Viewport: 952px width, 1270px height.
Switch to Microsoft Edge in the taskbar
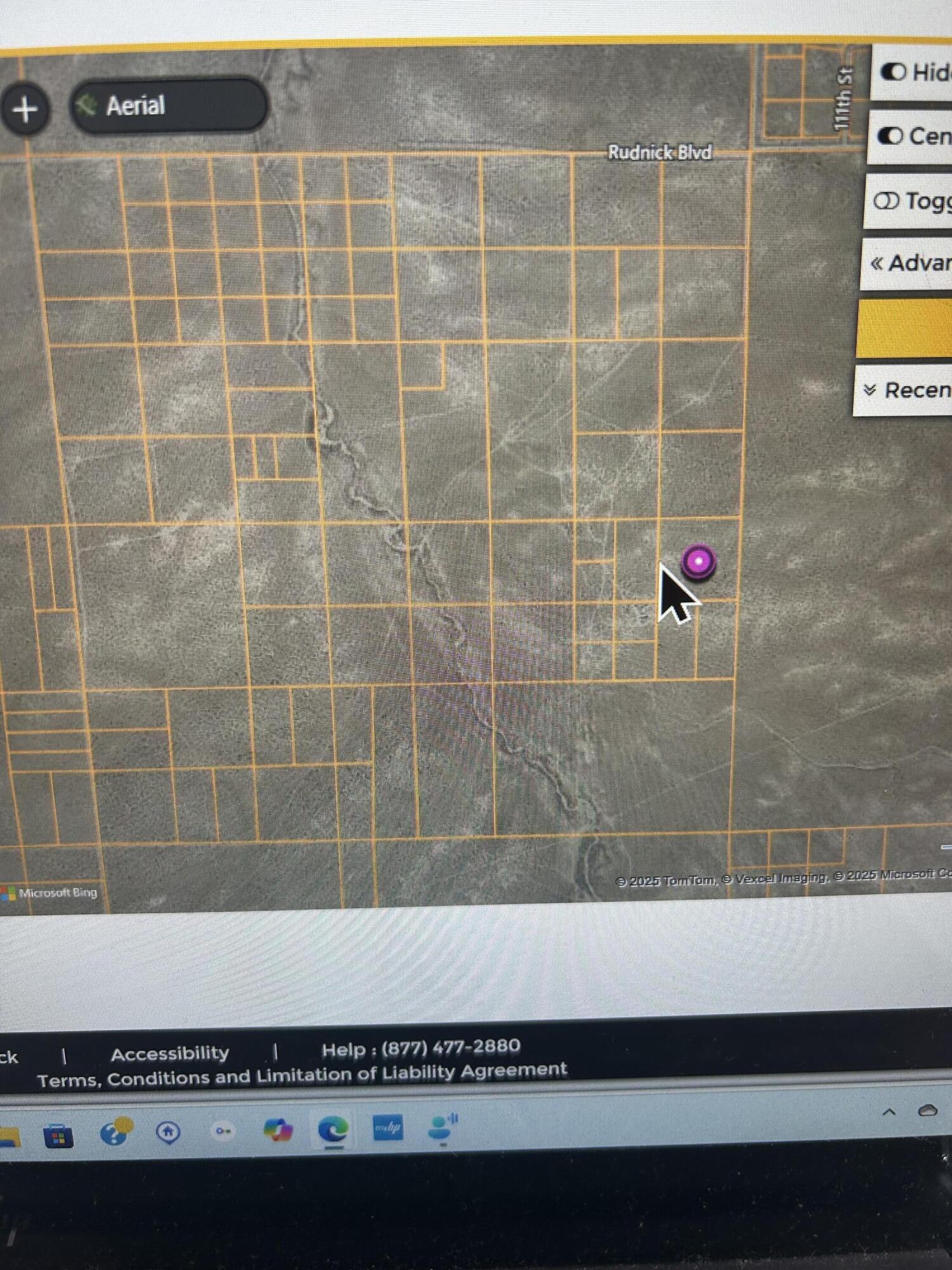333,1130
